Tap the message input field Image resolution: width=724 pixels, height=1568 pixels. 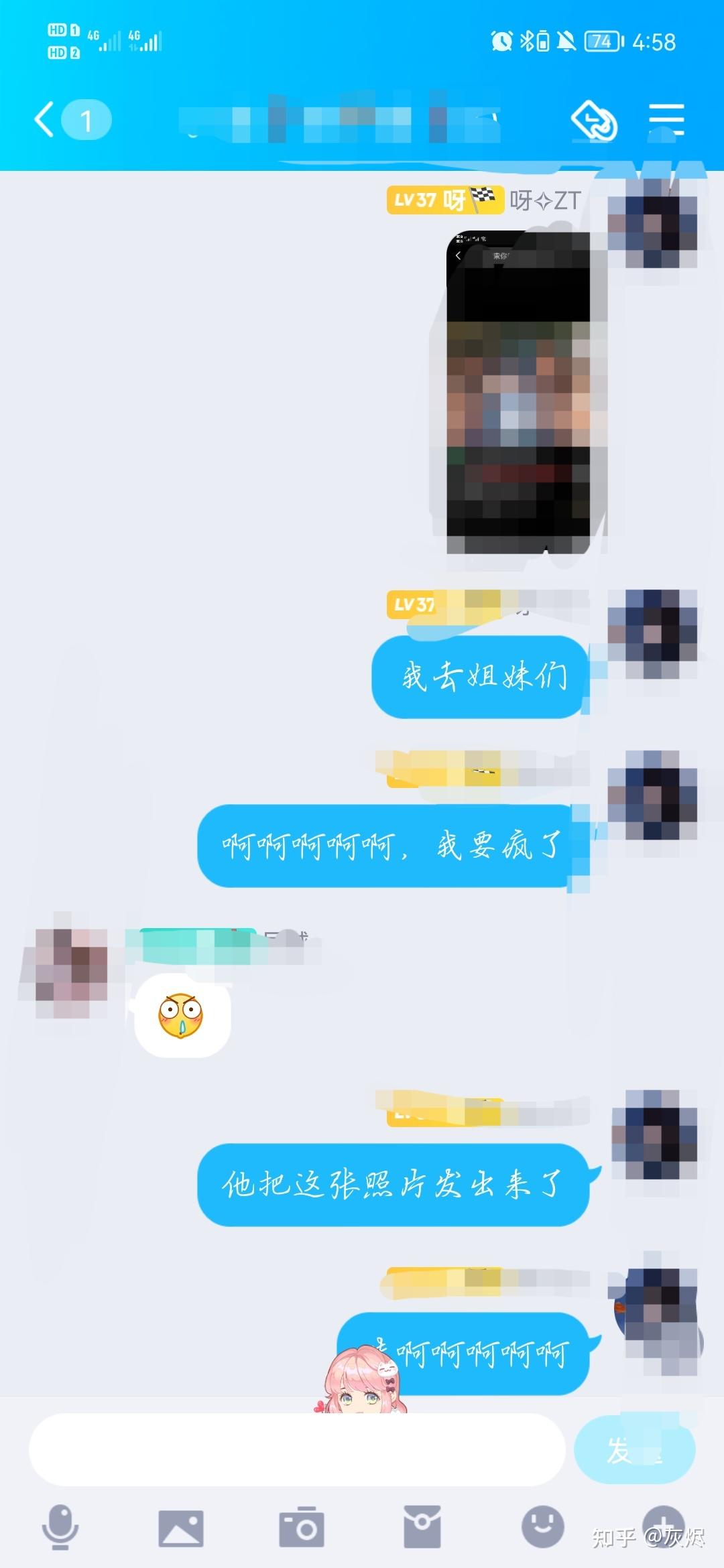point(296,1449)
